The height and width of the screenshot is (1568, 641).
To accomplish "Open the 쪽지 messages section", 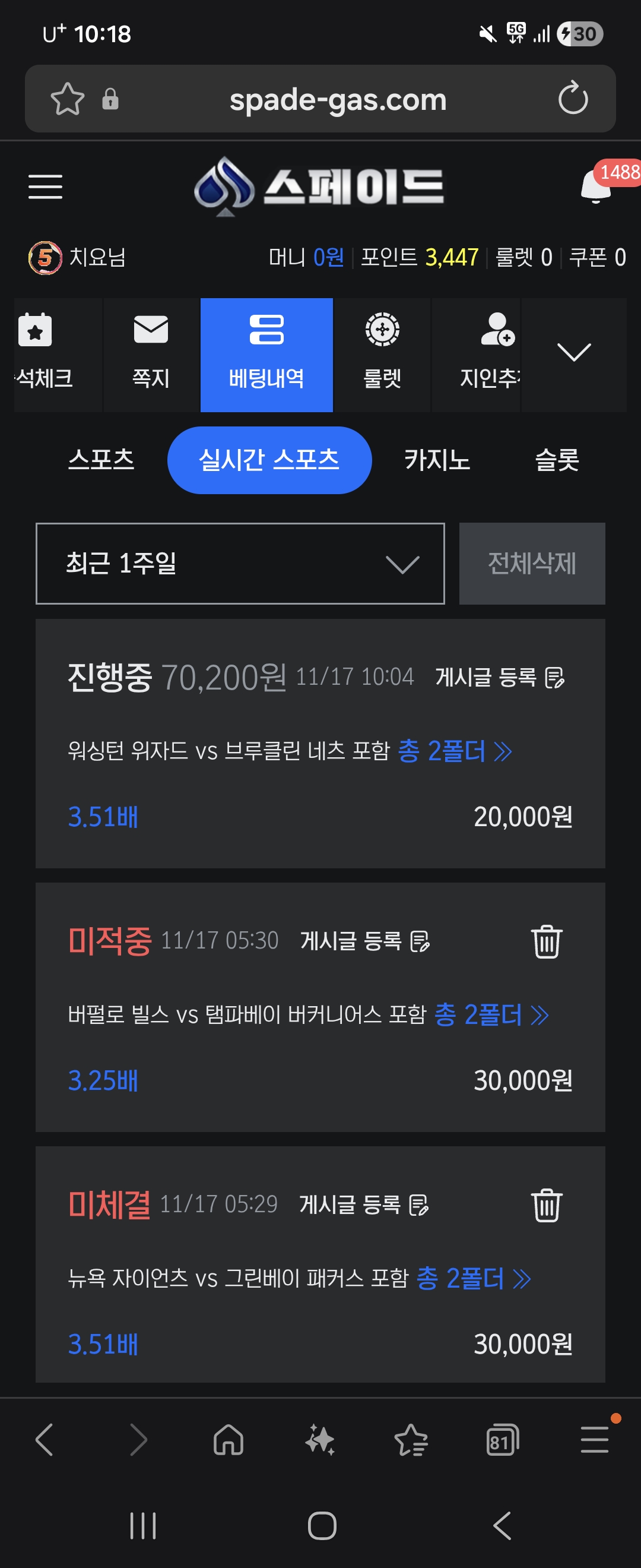I will click(151, 354).
